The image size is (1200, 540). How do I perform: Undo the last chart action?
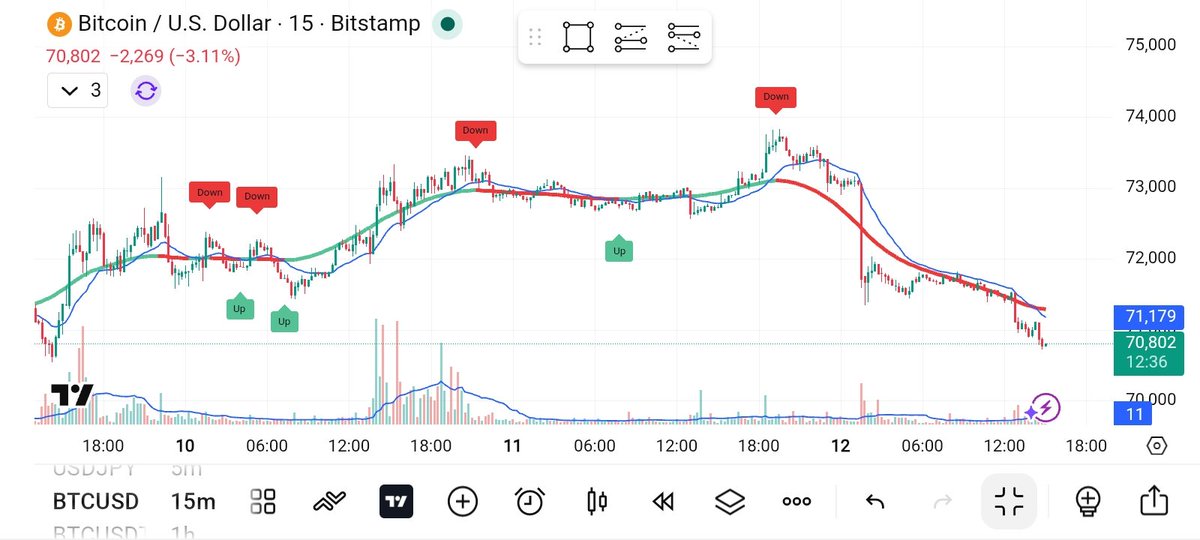click(874, 501)
